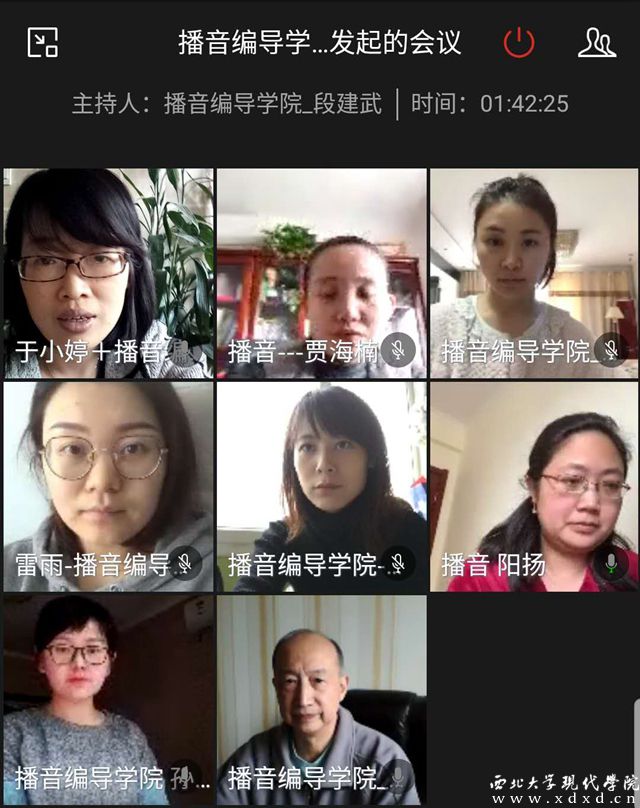Tap the video tile of 播音 阳扬
Viewport: 640px width, 808px height.
pos(534,486)
